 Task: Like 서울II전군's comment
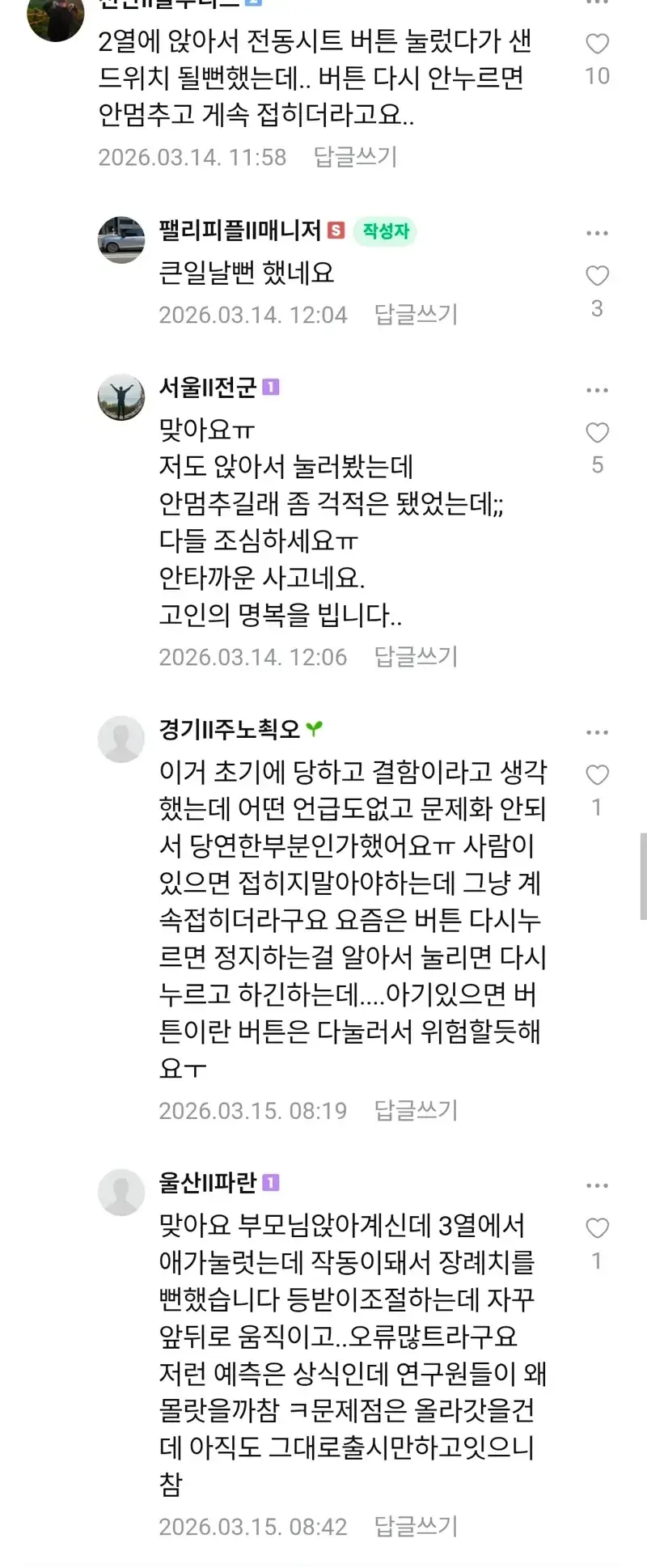pos(597,433)
